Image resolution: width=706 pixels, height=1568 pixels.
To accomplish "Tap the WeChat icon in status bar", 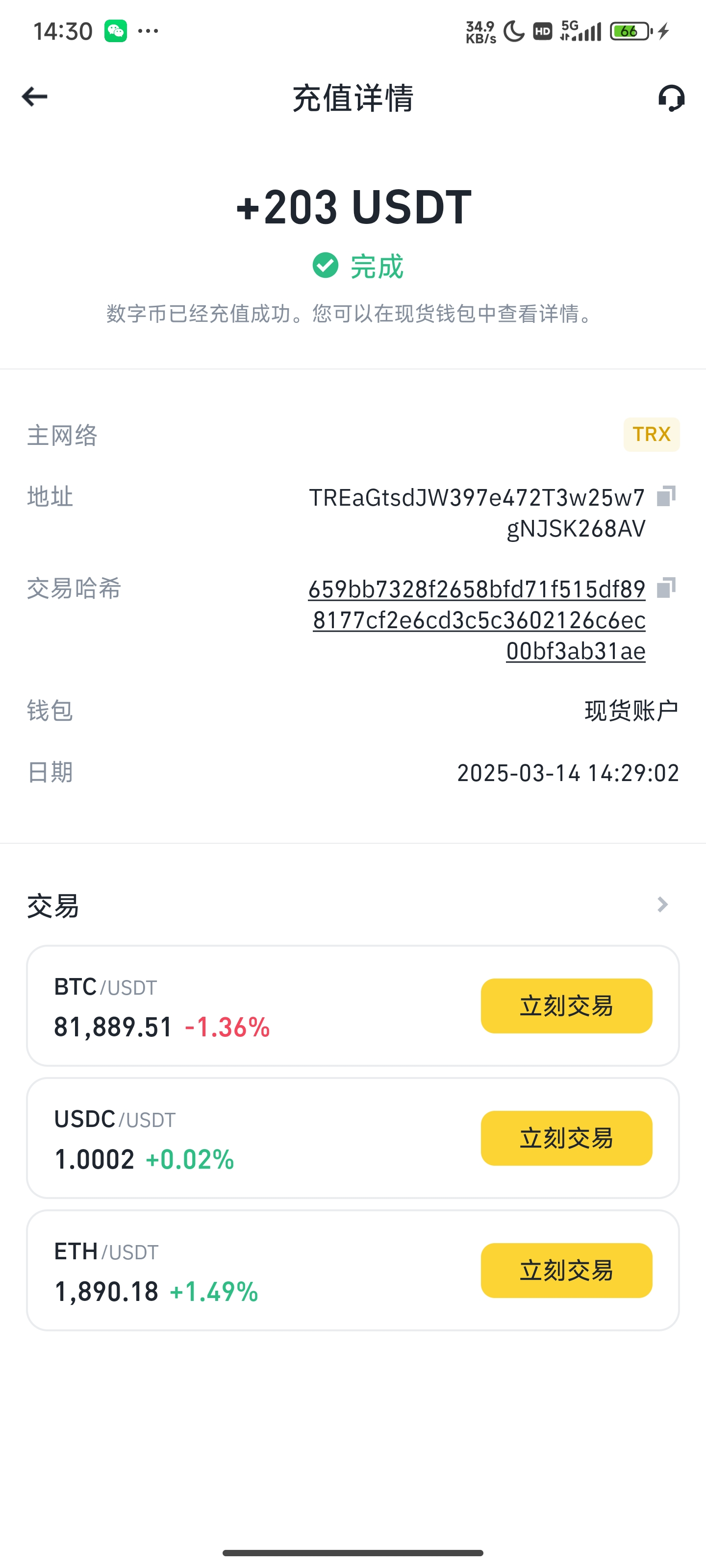I will pos(116,29).
